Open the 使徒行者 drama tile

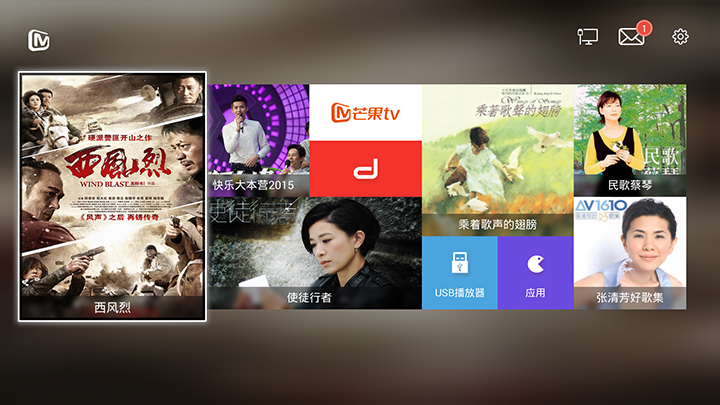click(x=315, y=253)
